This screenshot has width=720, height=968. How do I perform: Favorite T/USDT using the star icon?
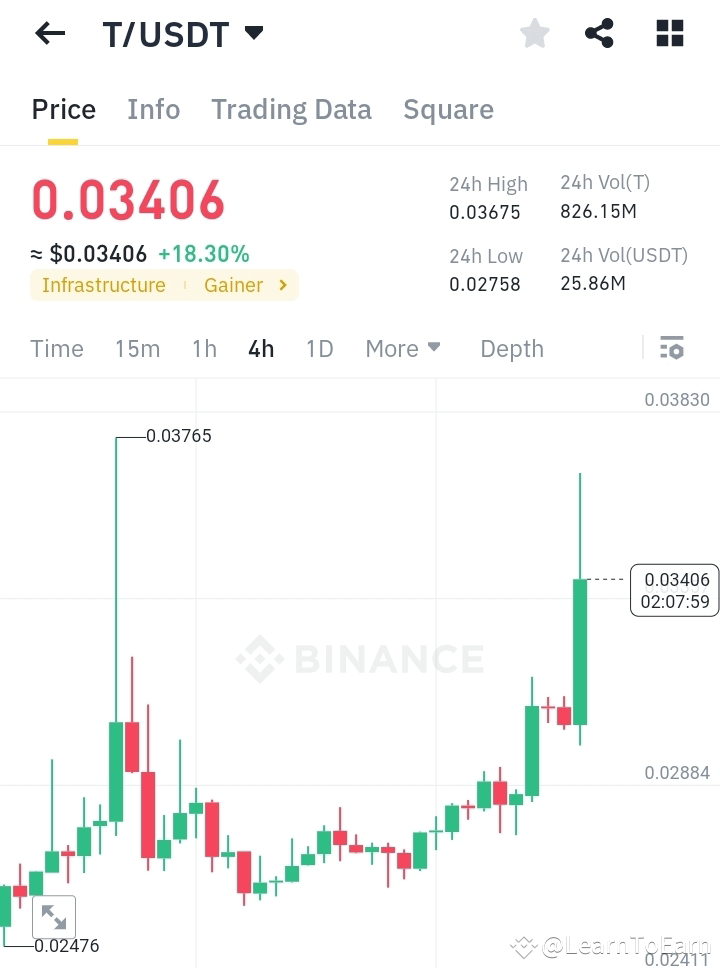point(534,33)
